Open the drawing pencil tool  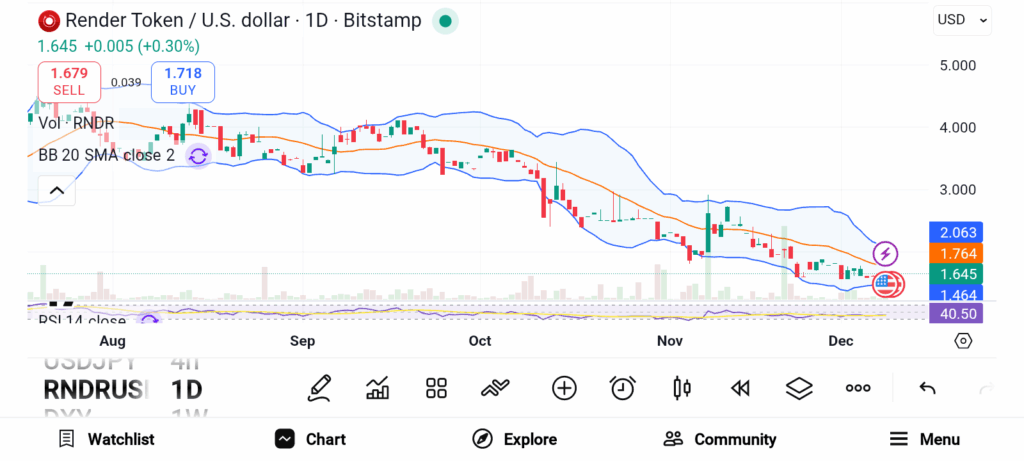pyautogui.click(x=320, y=388)
